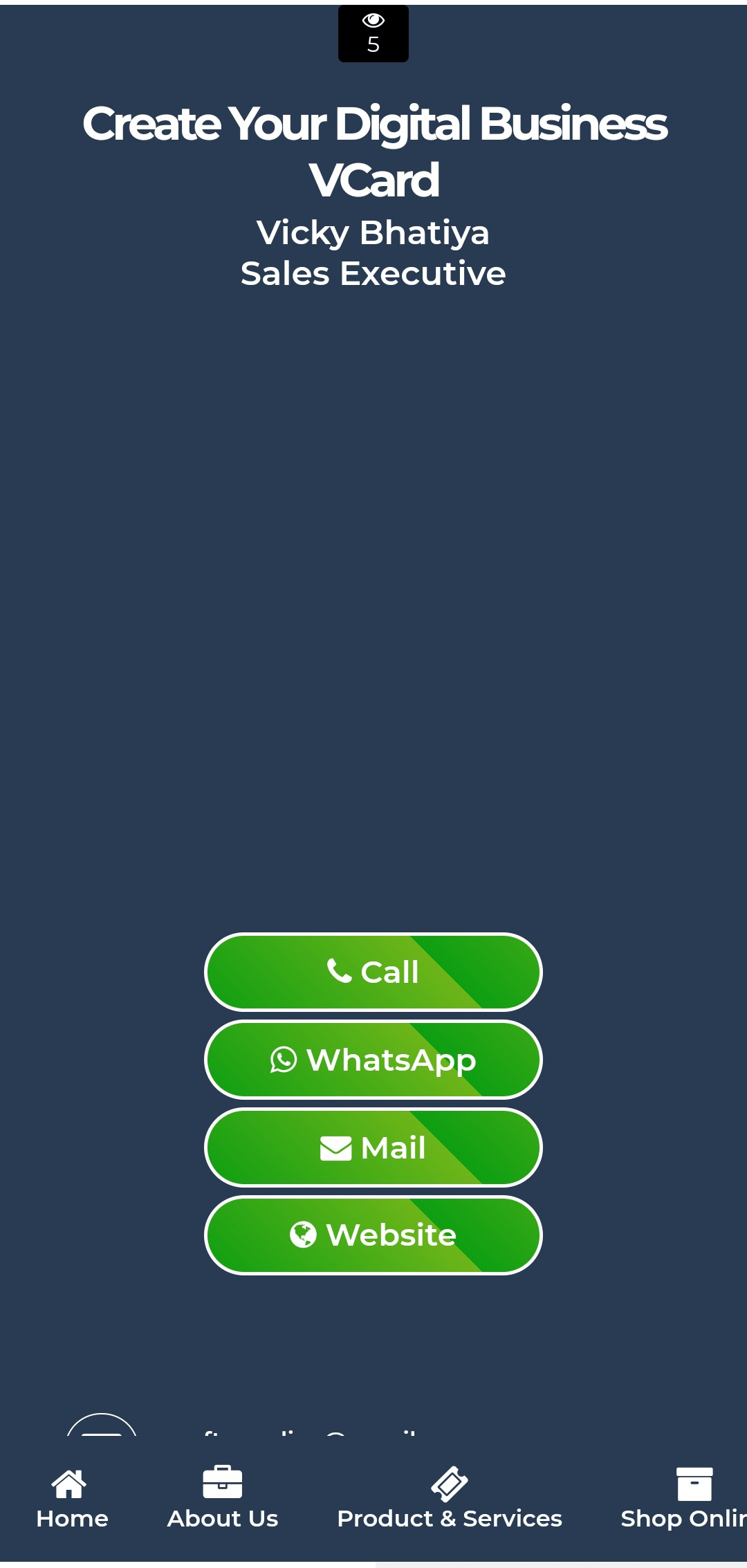747x1568 pixels.
Task: Send a mail via Mail button
Action: click(x=373, y=1147)
